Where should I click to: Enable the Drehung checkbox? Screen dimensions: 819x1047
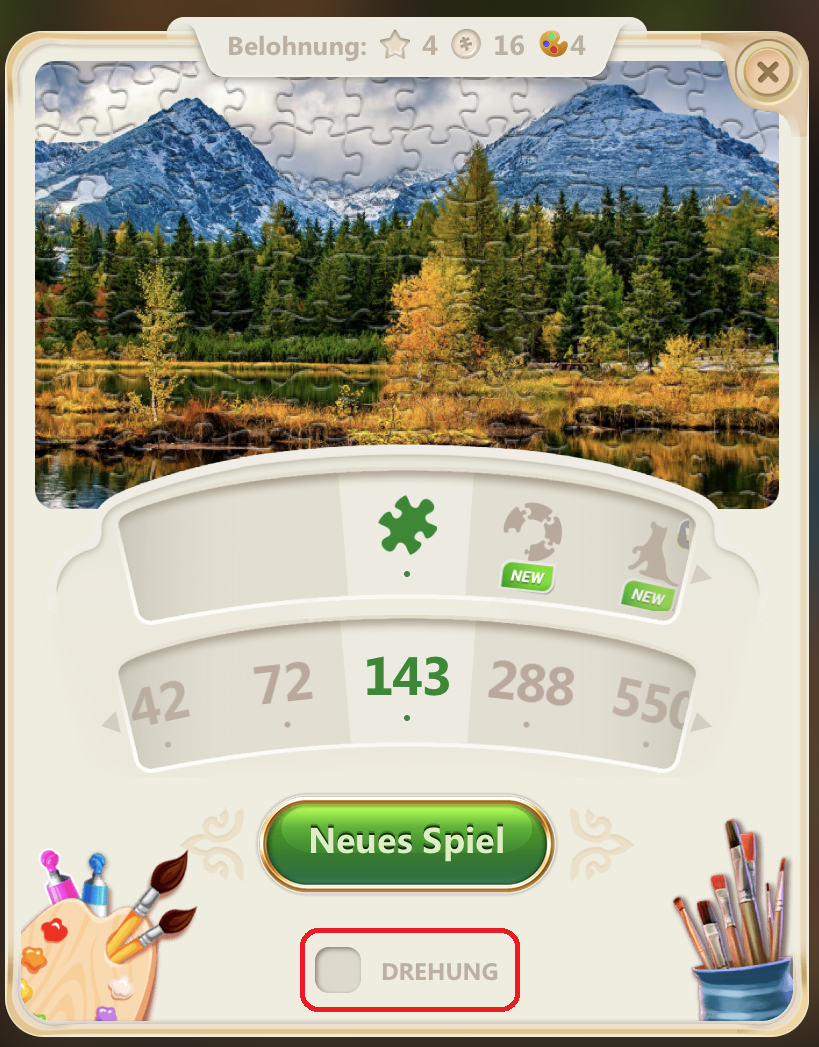click(x=338, y=970)
